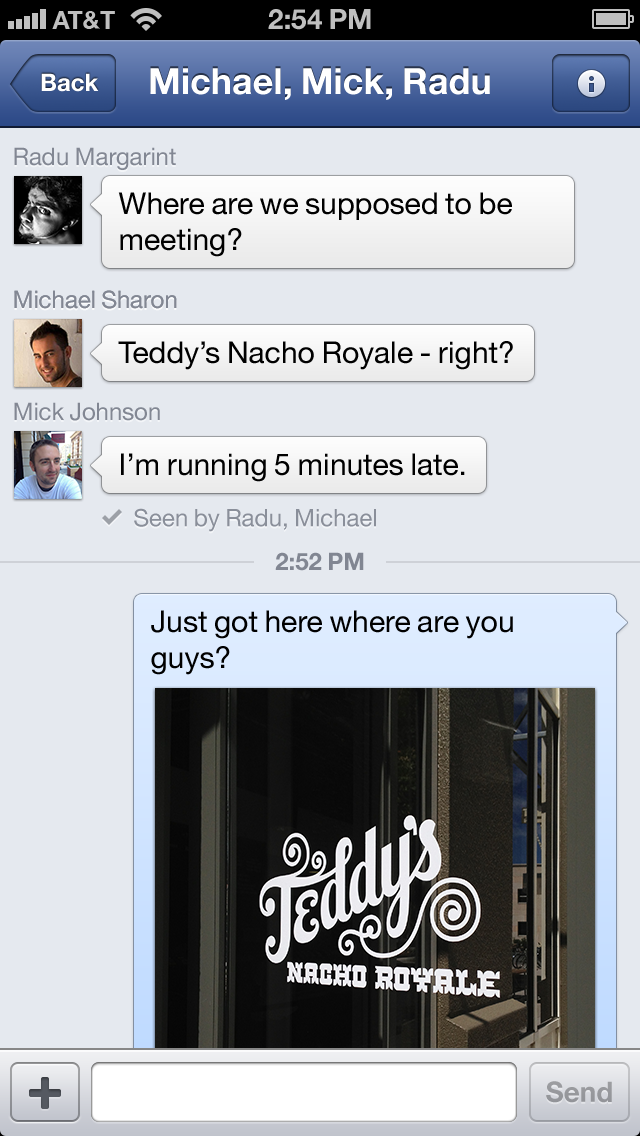
Task: Open Mick Johnson's profile picture
Action: (47, 465)
